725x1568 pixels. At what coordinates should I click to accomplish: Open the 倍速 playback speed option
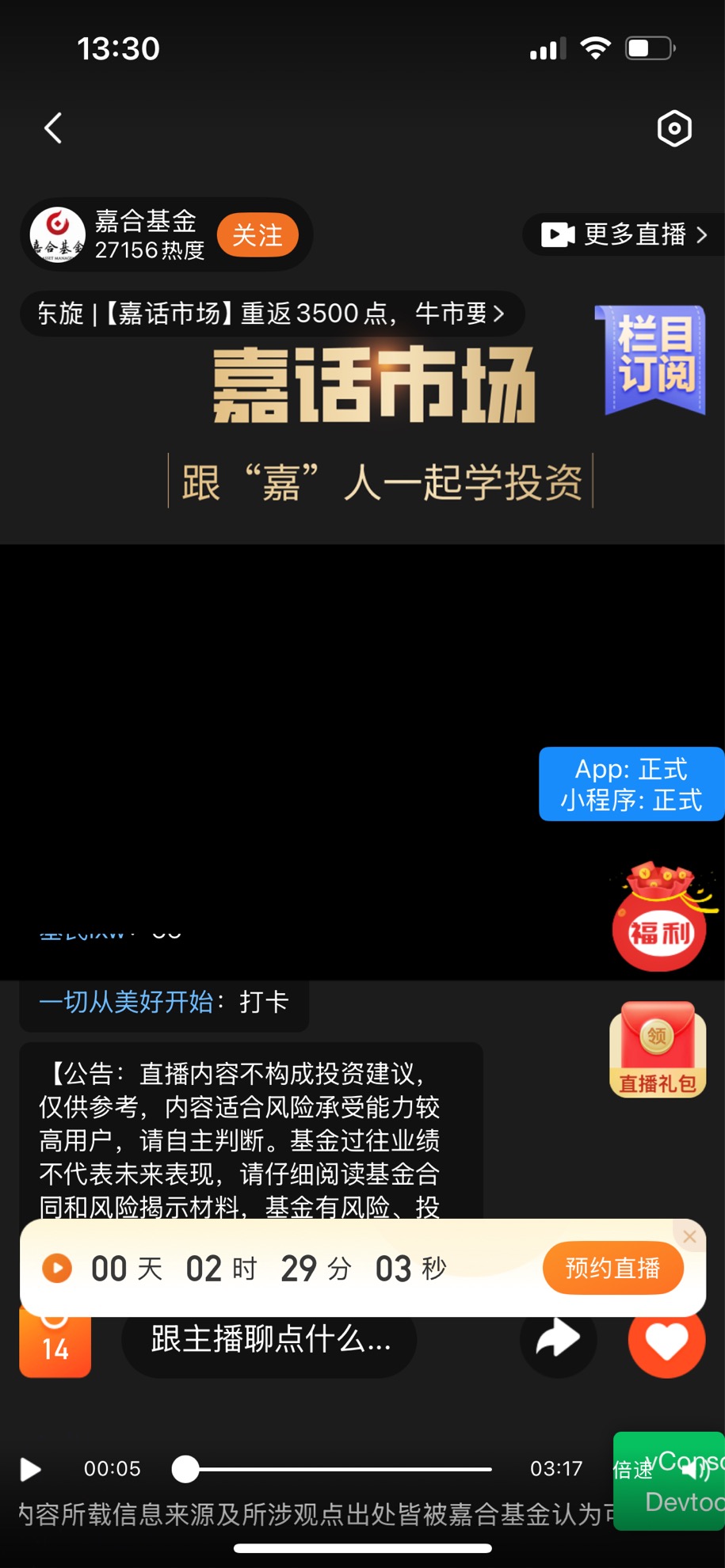click(x=632, y=1471)
